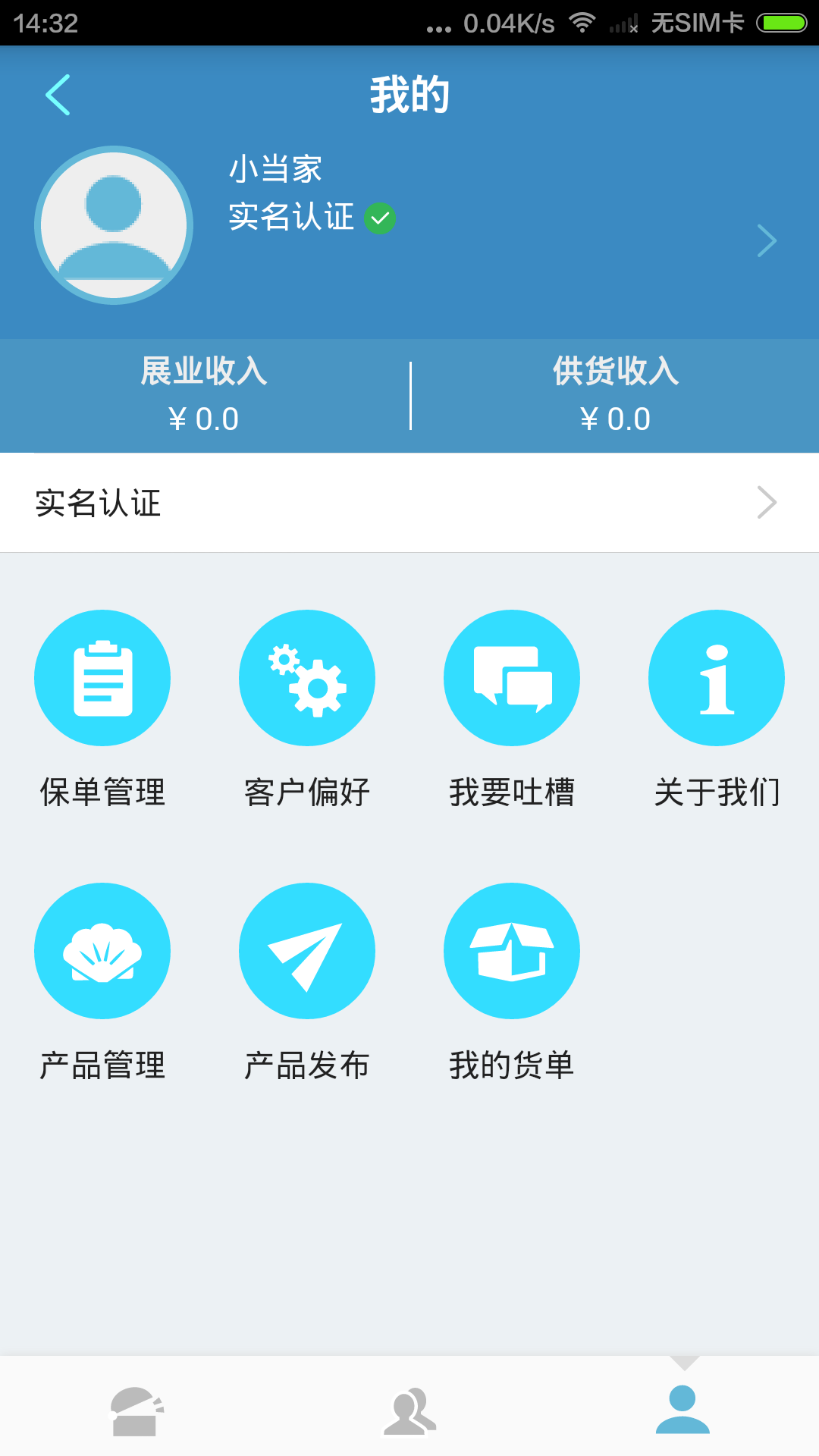Select the profile avatar image
Screen dimensions: 819x1456
click(114, 225)
